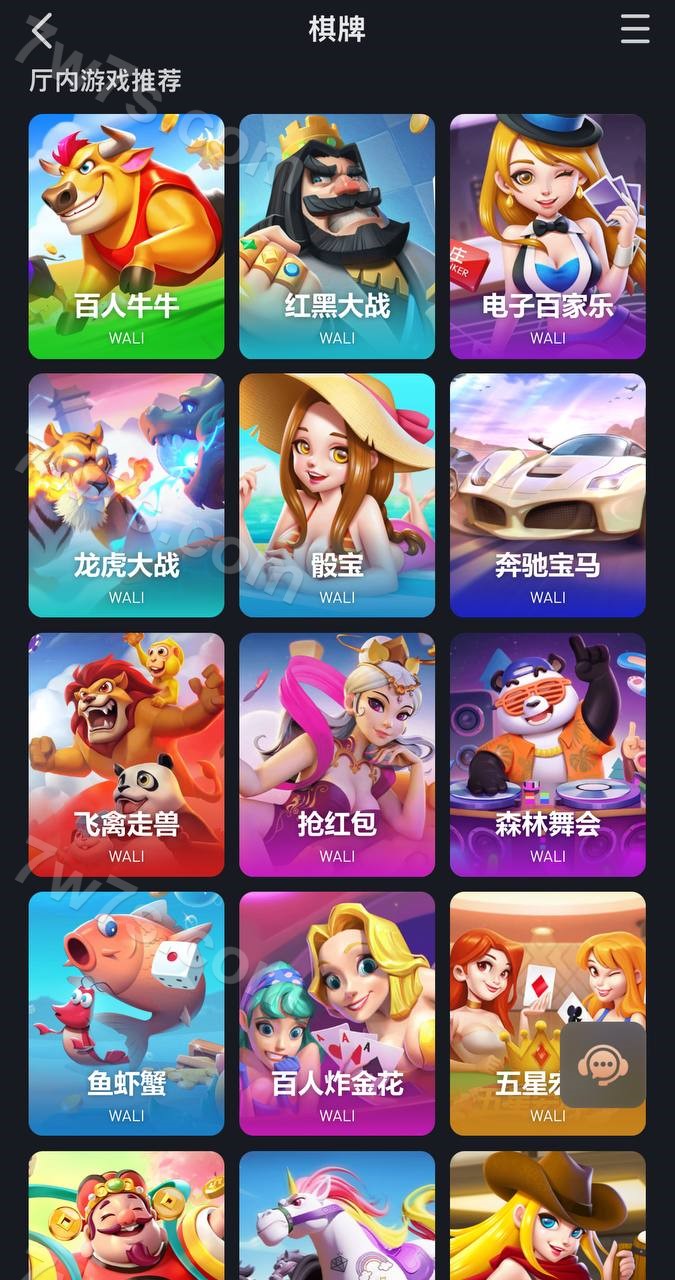Open the 飞禽走兽 game card
Image resolution: width=675 pixels, height=1280 pixels.
pyautogui.click(x=127, y=754)
